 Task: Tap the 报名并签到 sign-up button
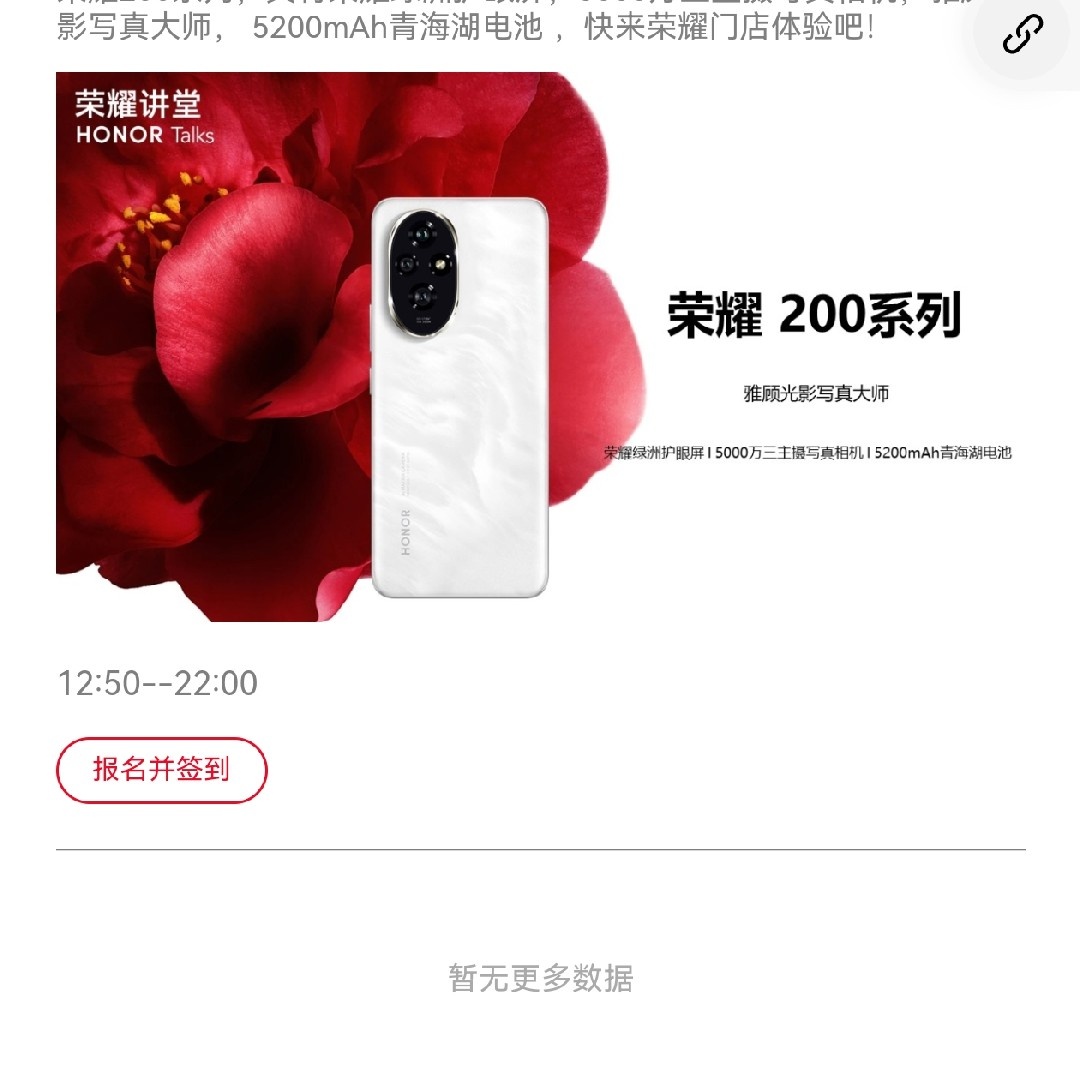(x=162, y=770)
